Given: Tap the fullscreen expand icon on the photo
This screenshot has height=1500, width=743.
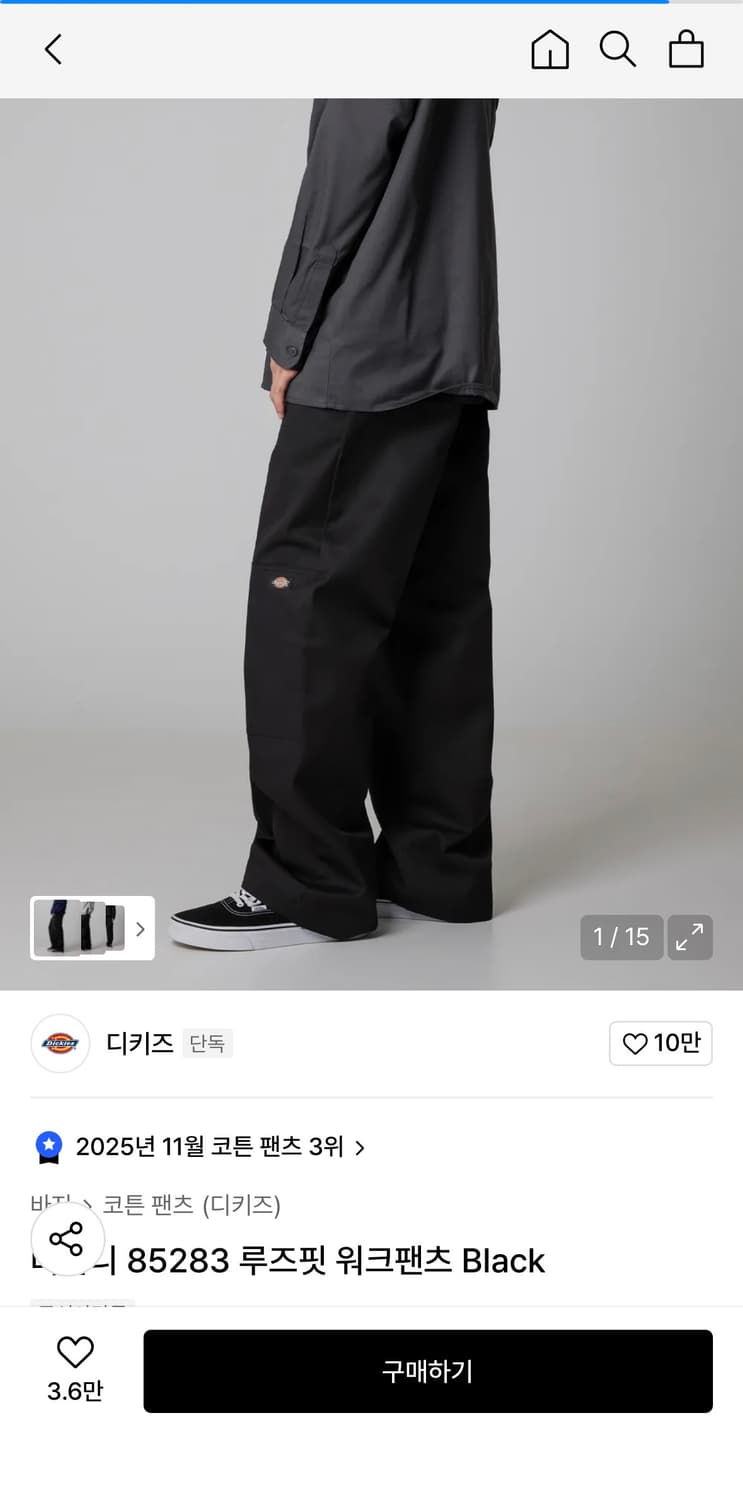Looking at the screenshot, I should pyautogui.click(x=690, y=937).
